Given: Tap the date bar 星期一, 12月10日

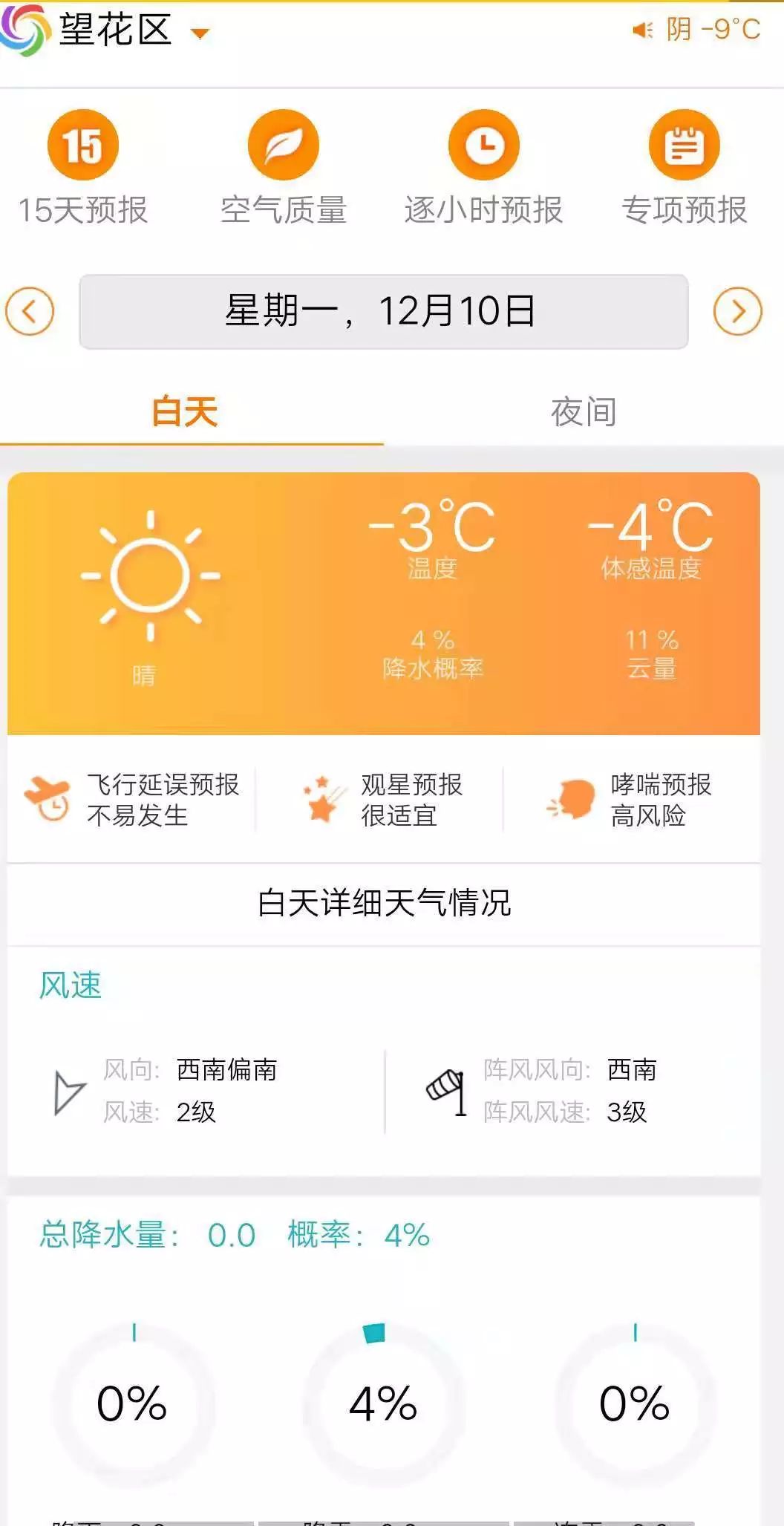Looking at the screenshot, I should pyautogui.click(x=384, y=311).
